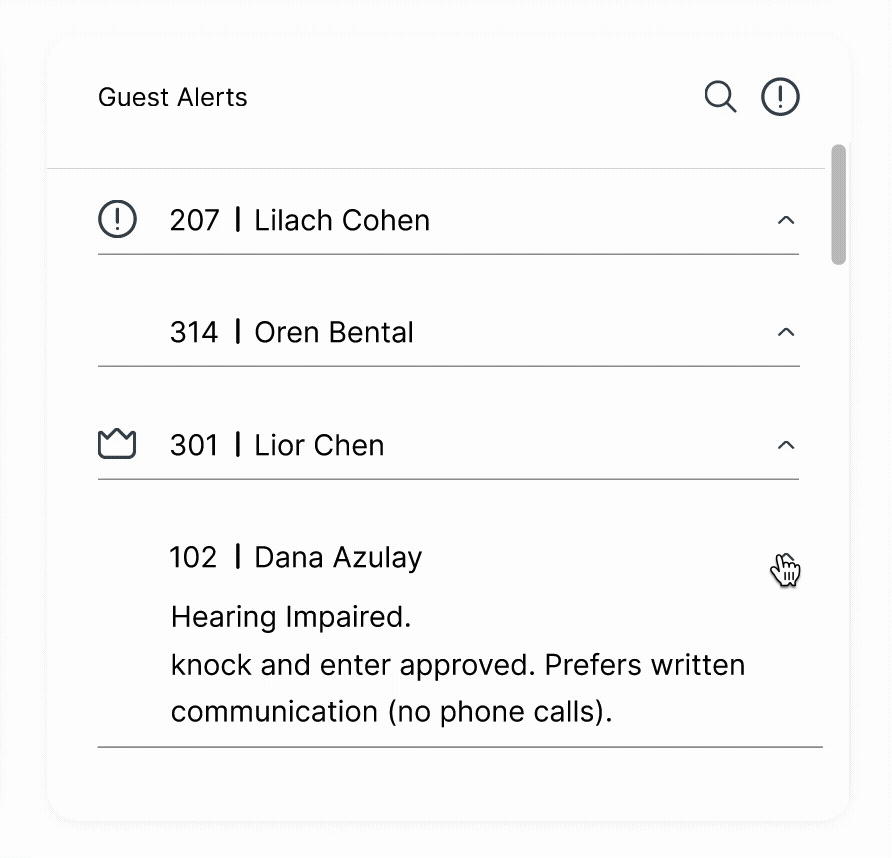Expand the 301 Lior Chen alert
Image resolution: width=892 pixels, height=858 pixels.
[786, 445]
